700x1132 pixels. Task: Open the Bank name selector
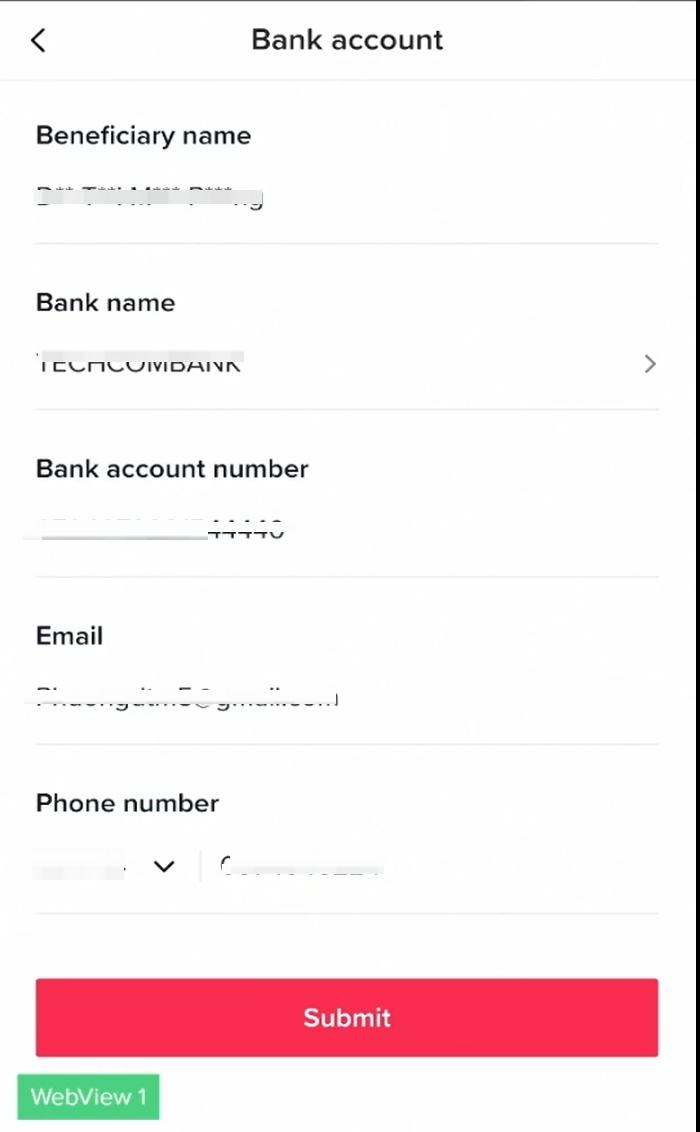[346, 363]
